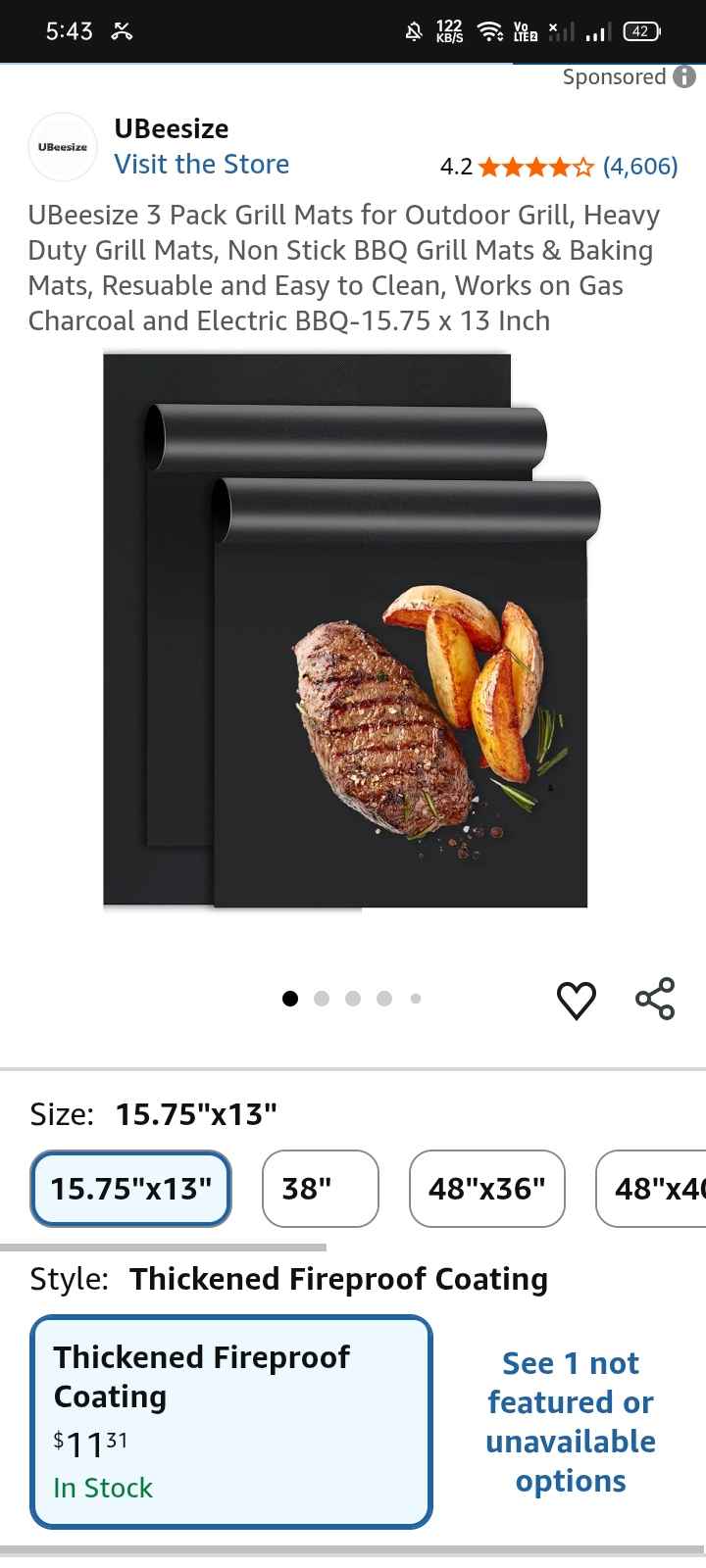Visit the UBeesize store

coord(201,164)
